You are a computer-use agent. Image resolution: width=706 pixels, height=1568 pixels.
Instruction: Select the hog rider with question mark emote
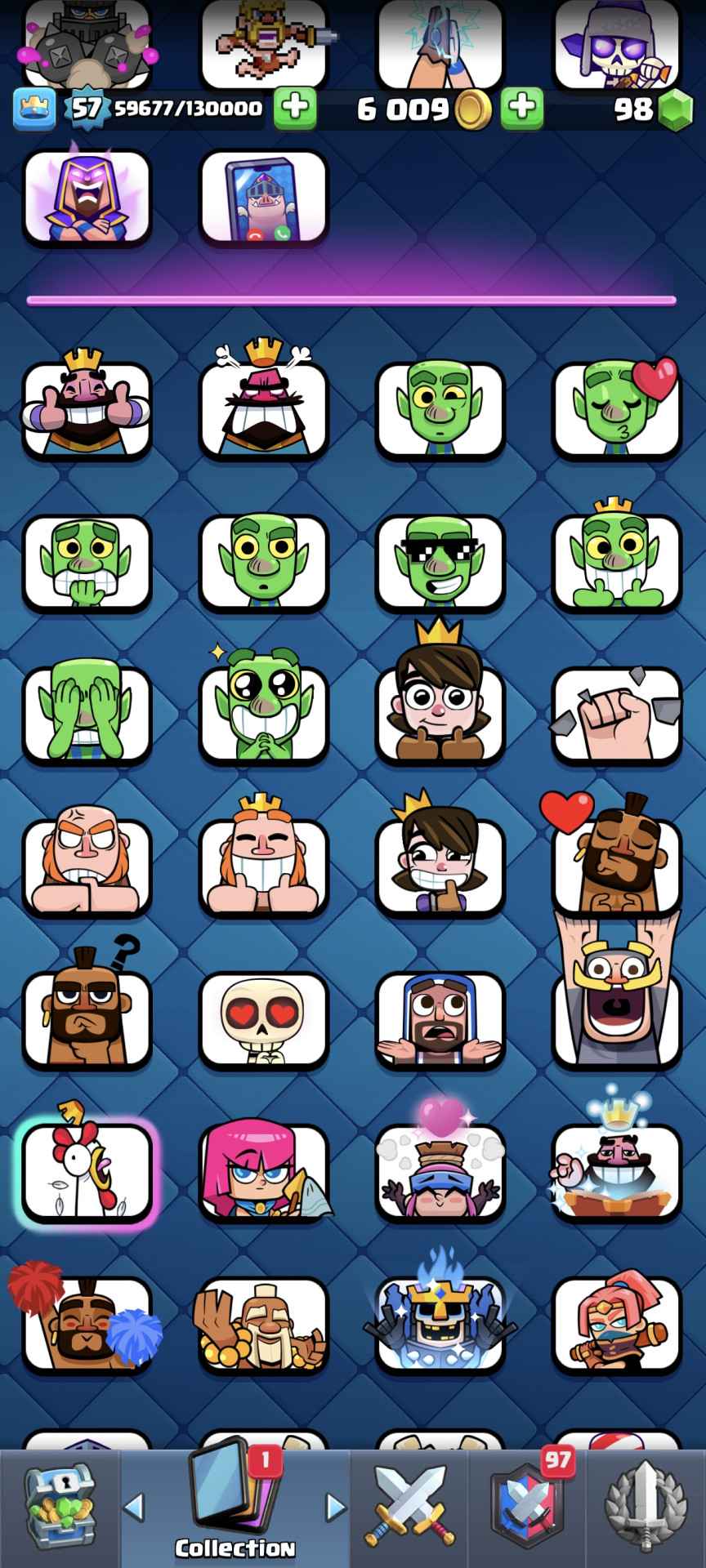pos(87,1019)
